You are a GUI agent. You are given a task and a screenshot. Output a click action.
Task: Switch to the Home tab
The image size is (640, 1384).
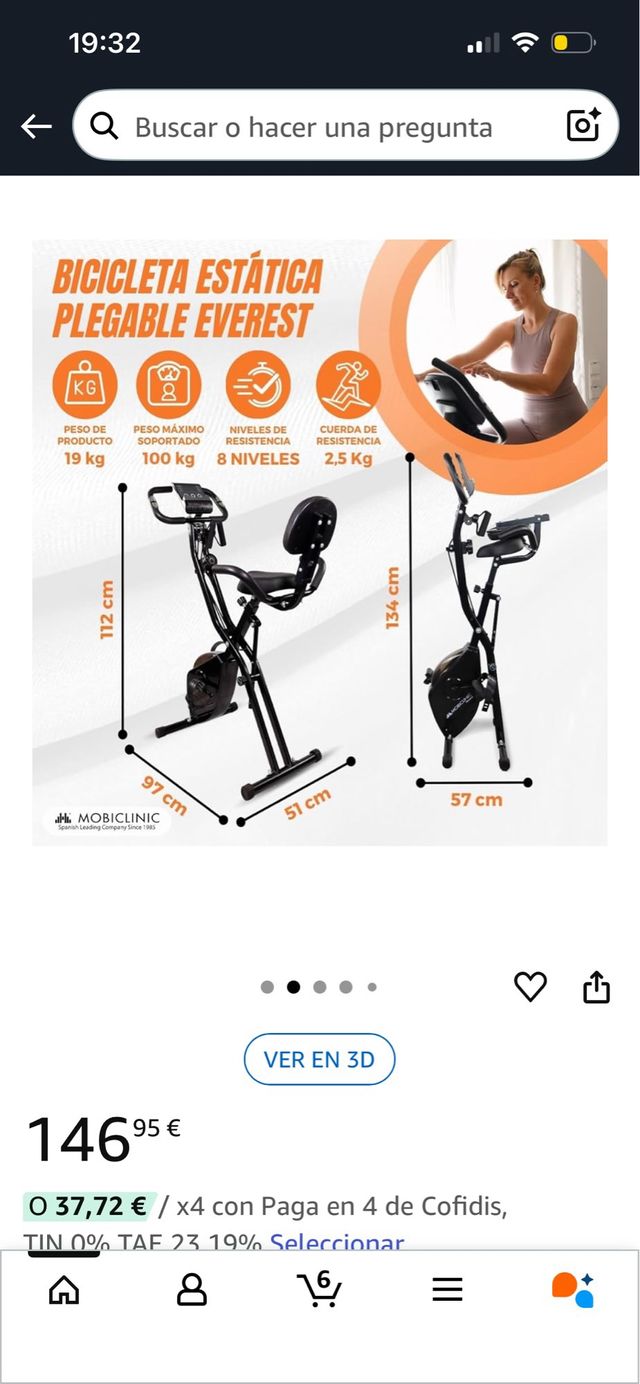pos(64,1289)
